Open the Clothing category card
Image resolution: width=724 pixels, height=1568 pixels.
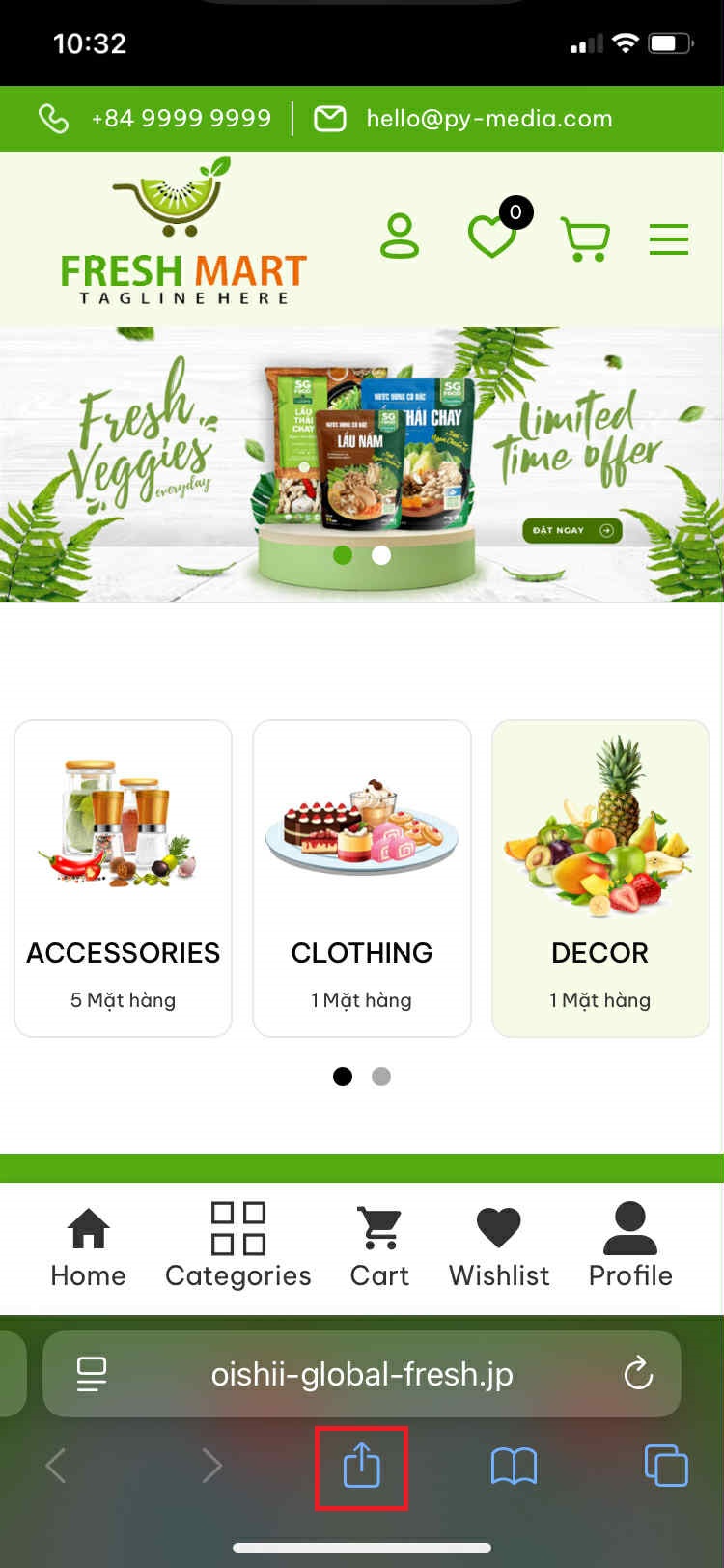pyautogui.click(x=362, y=878)
